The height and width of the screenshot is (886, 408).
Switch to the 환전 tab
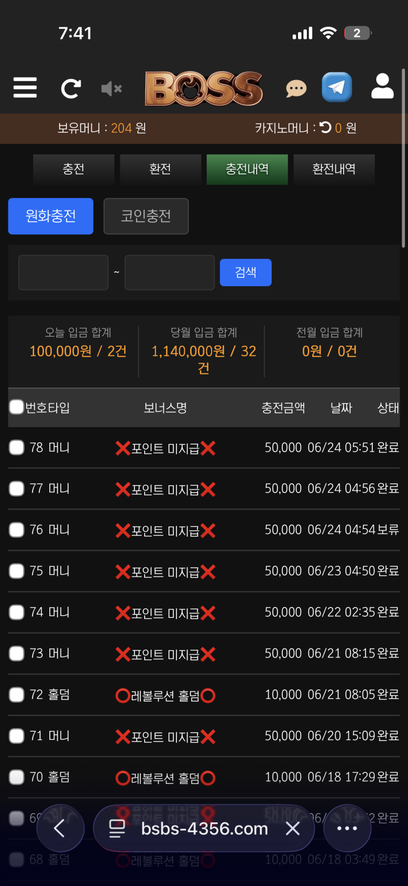point(160,169)
